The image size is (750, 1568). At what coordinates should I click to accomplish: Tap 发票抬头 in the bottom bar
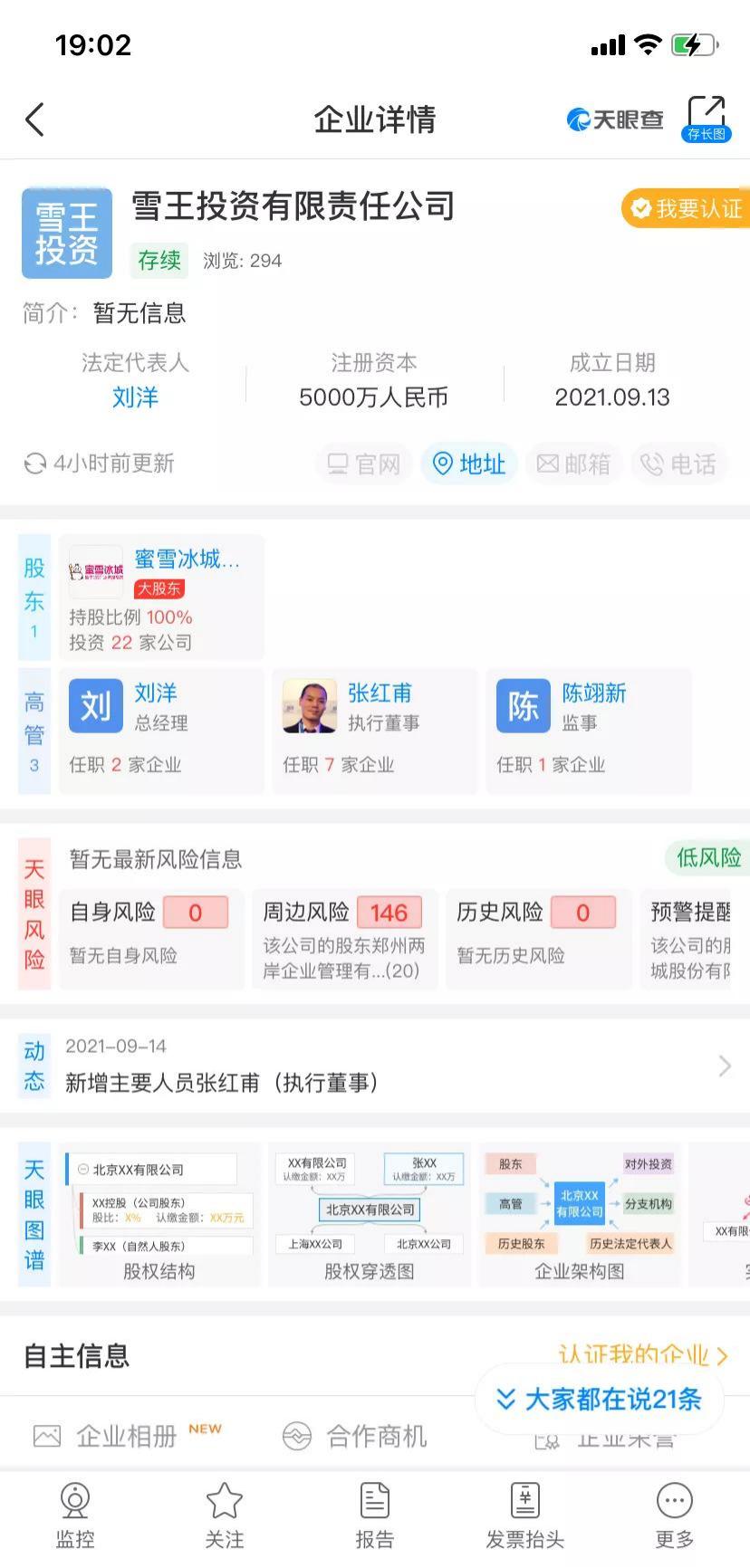[x=524, y=1515]
